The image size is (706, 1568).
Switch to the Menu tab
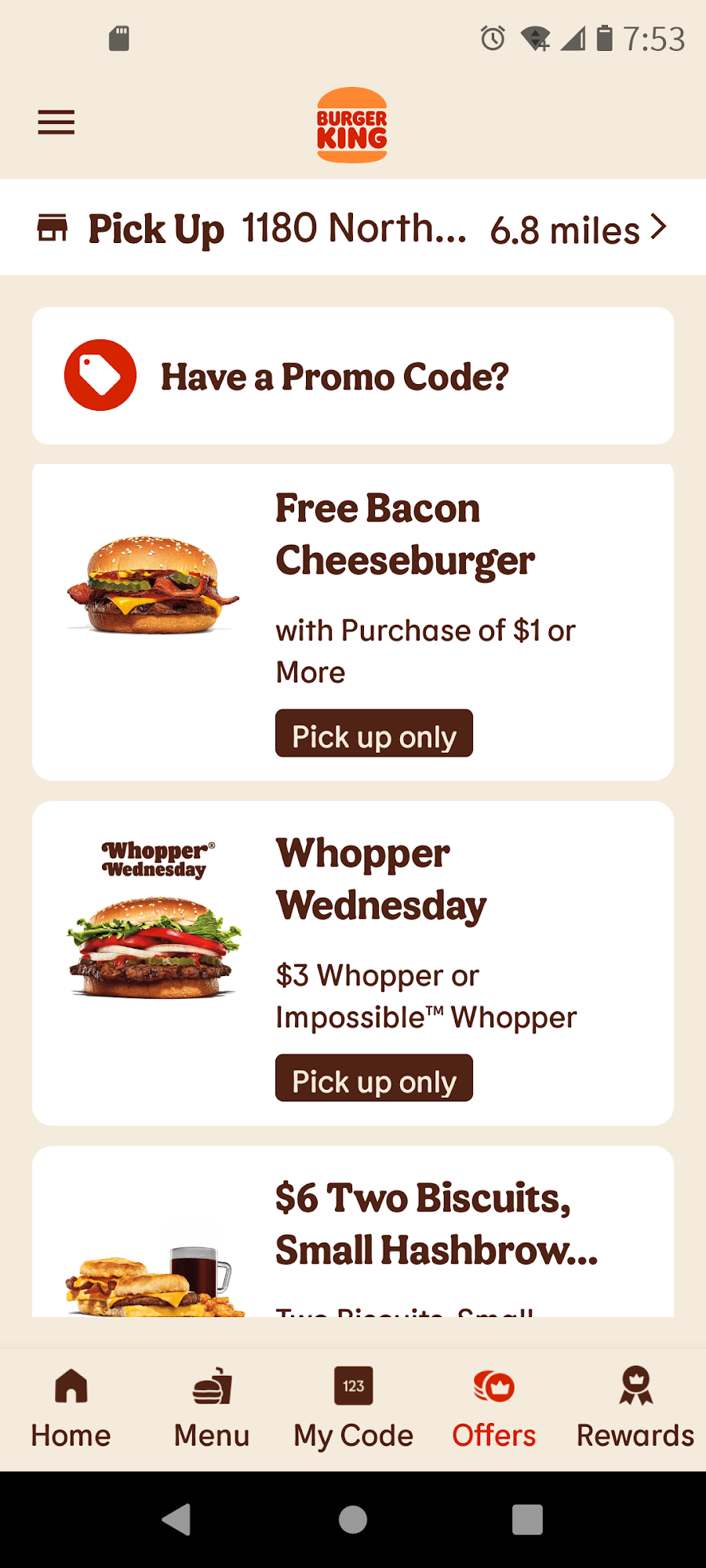coord(212,1407)
